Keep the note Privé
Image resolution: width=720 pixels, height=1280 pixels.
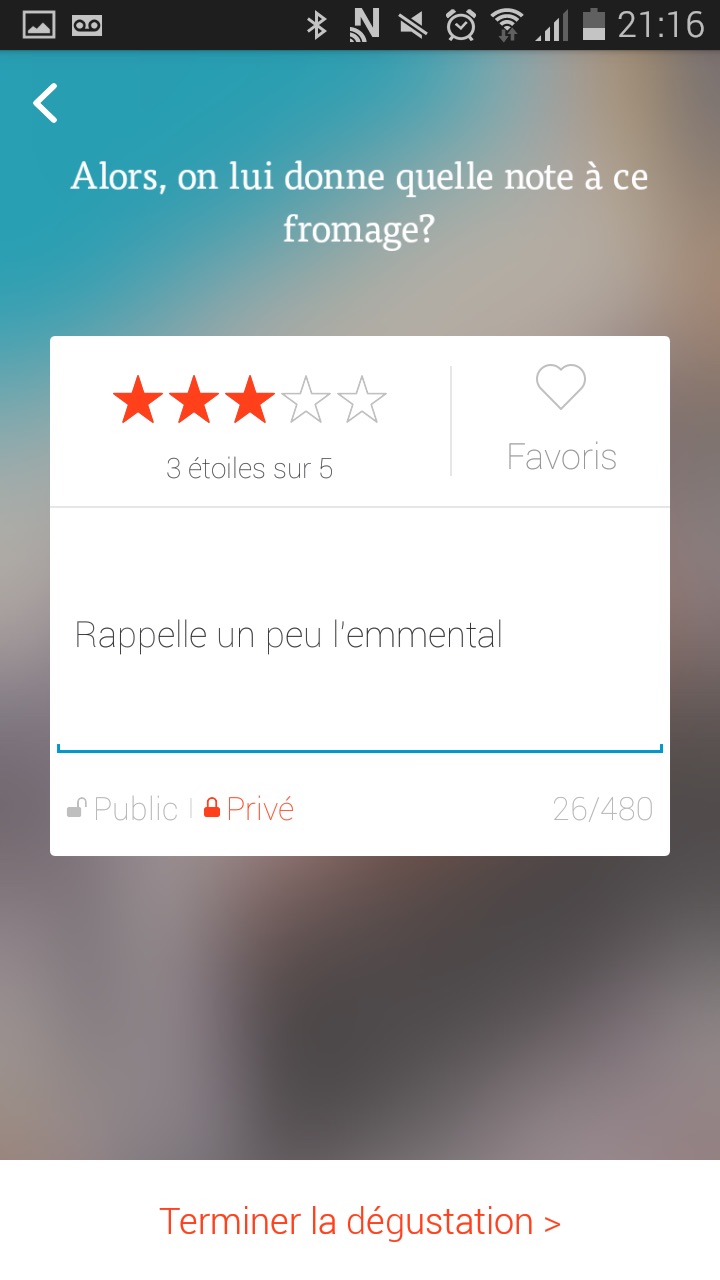coord(250,809)
